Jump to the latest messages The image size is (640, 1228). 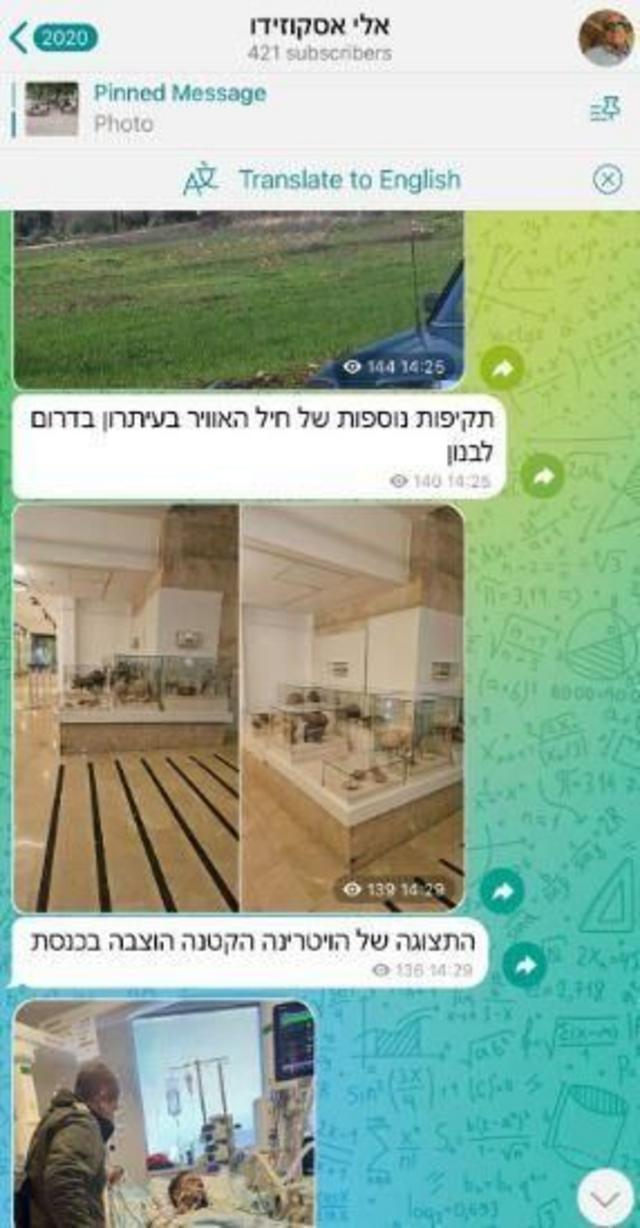pyautogui.click(x=605, y=1196)
